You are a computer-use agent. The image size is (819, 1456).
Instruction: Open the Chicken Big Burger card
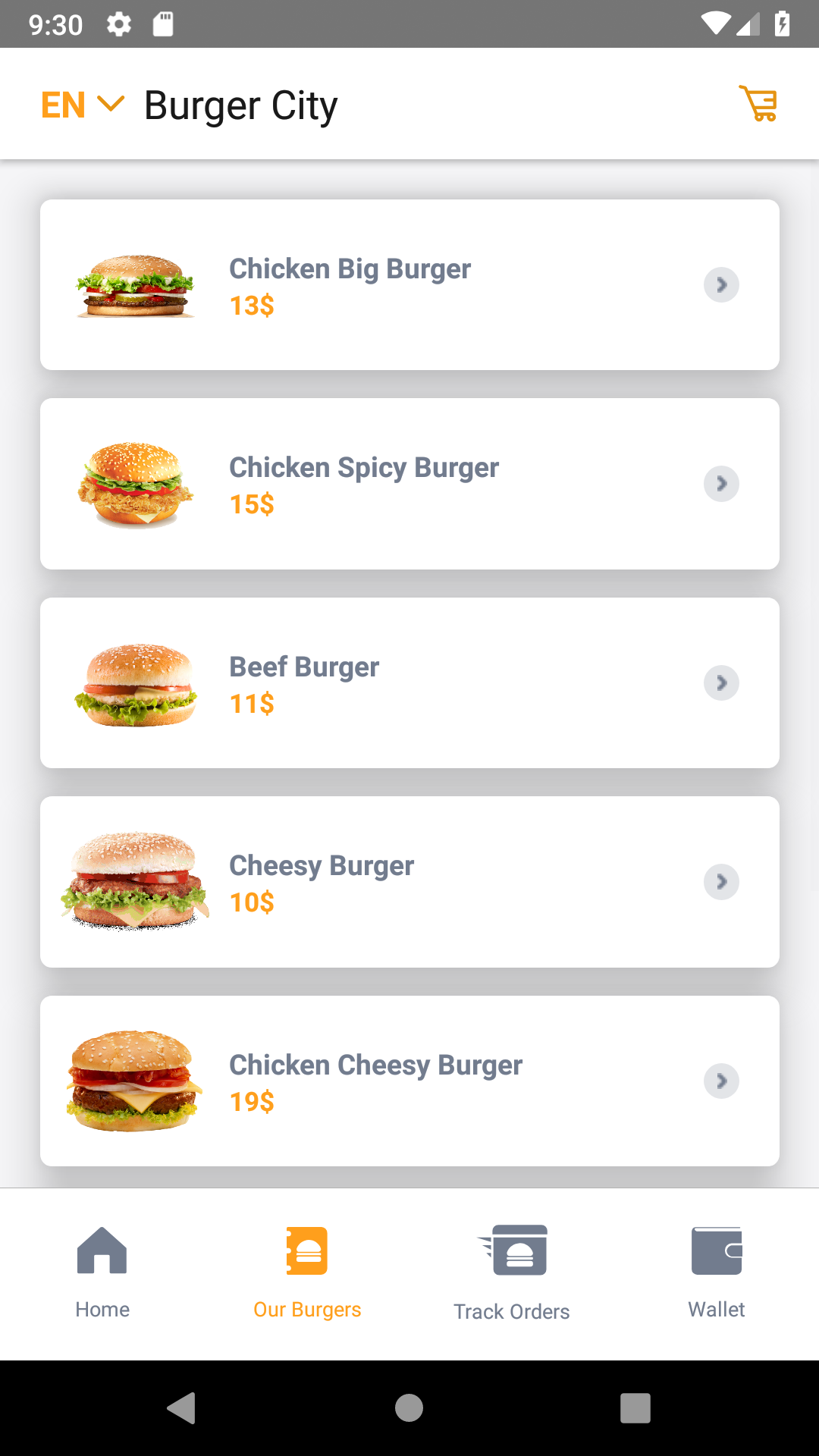point(409,285)
